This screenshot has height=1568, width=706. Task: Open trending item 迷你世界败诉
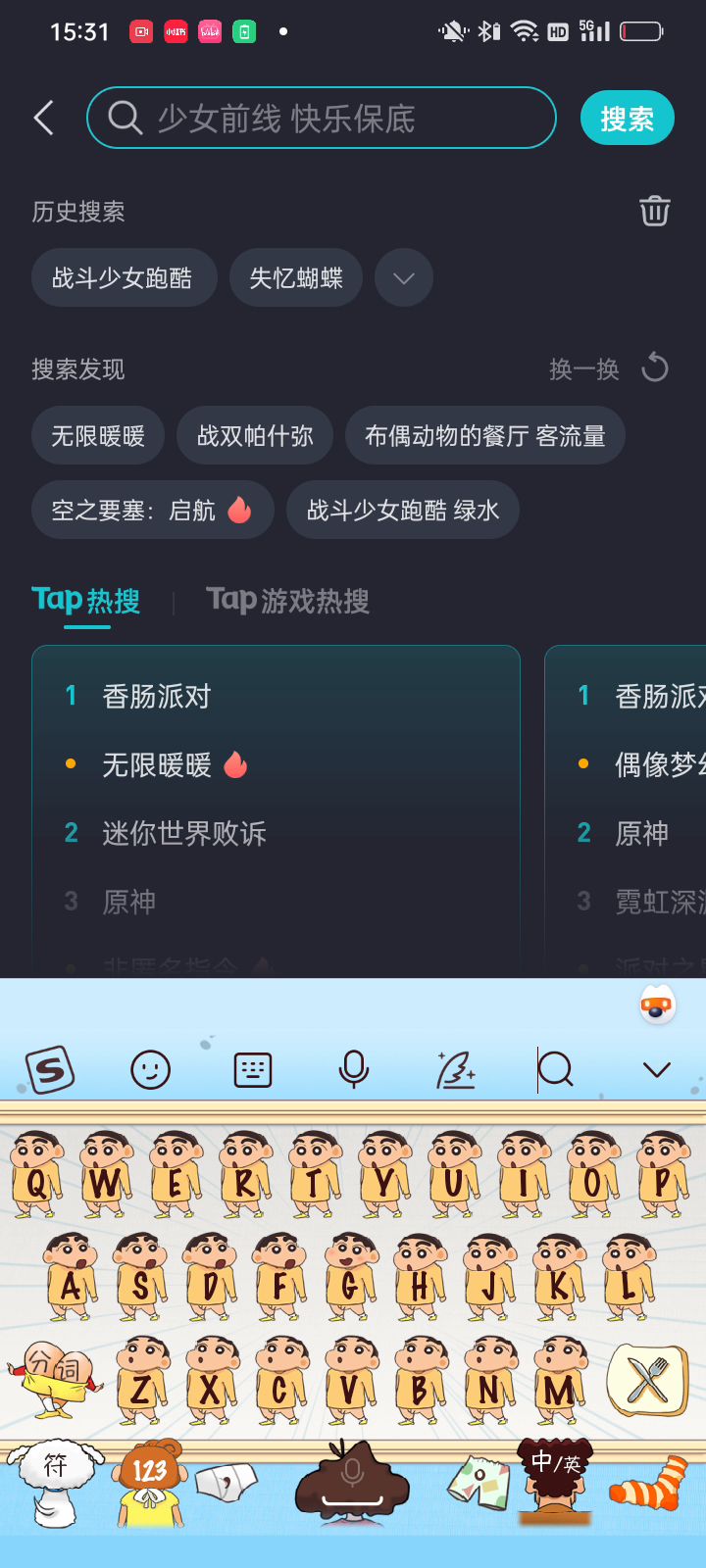tap(184, 833)
